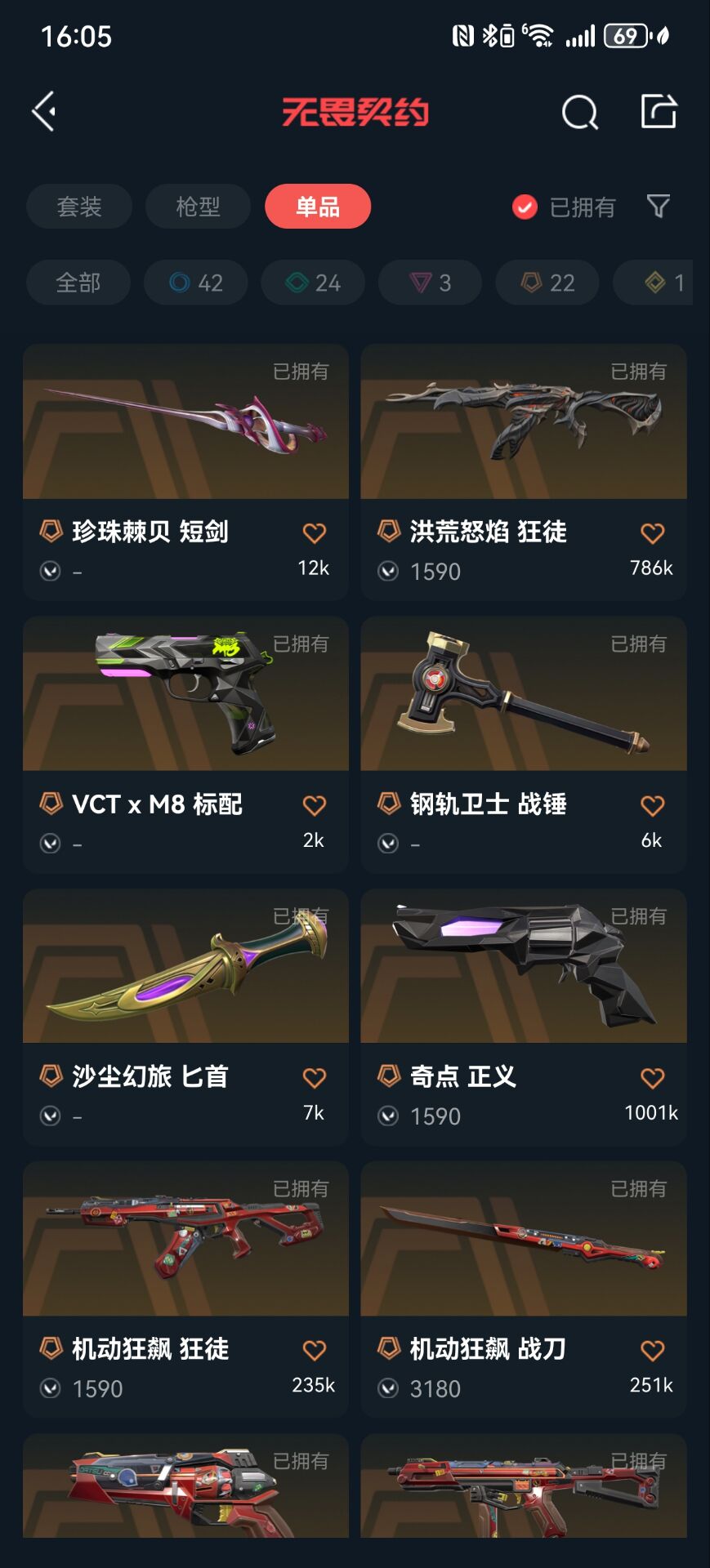Filter by the orange chip showing 22
Screen dimensions: 710x1568
(x=547, y=283)
